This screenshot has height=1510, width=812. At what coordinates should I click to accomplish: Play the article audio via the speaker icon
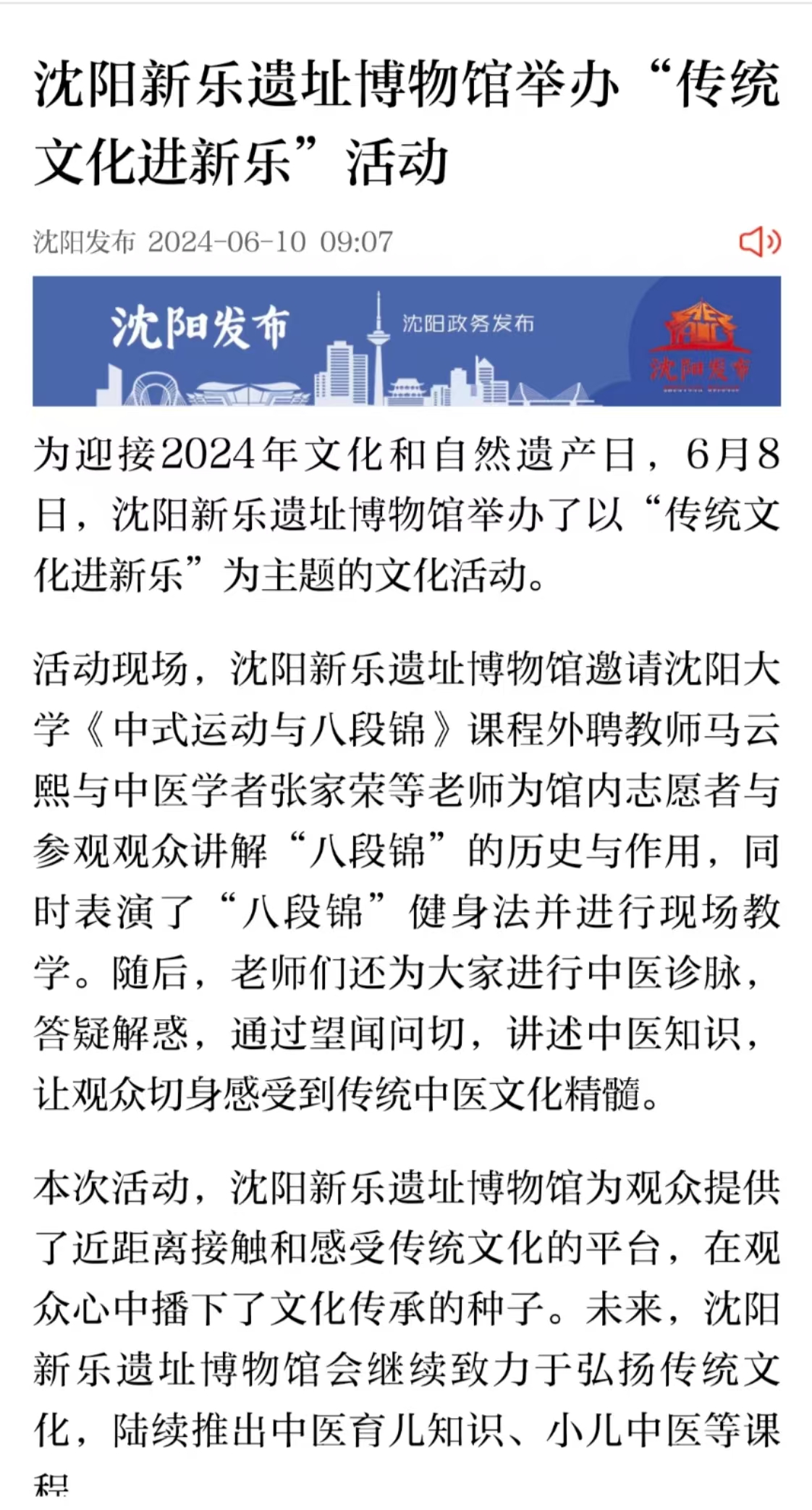[760, 241]
